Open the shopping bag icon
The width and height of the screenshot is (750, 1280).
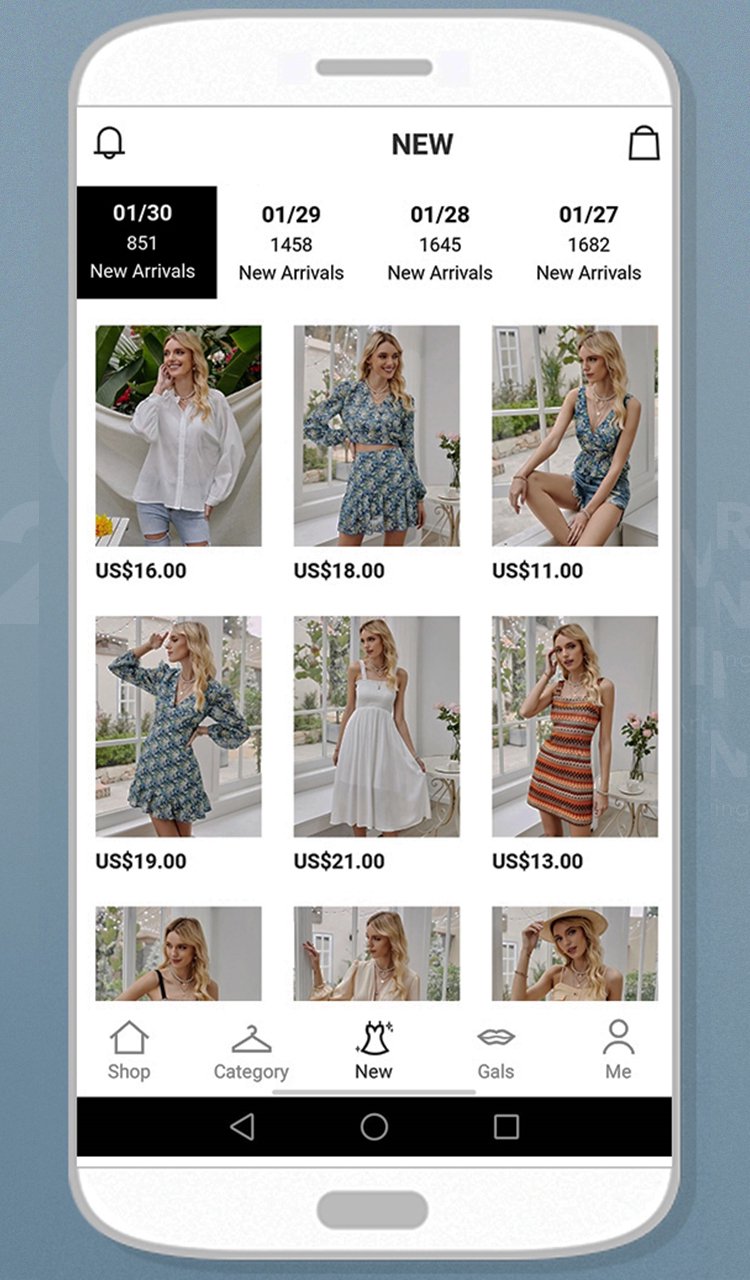[x=644, y=142]
